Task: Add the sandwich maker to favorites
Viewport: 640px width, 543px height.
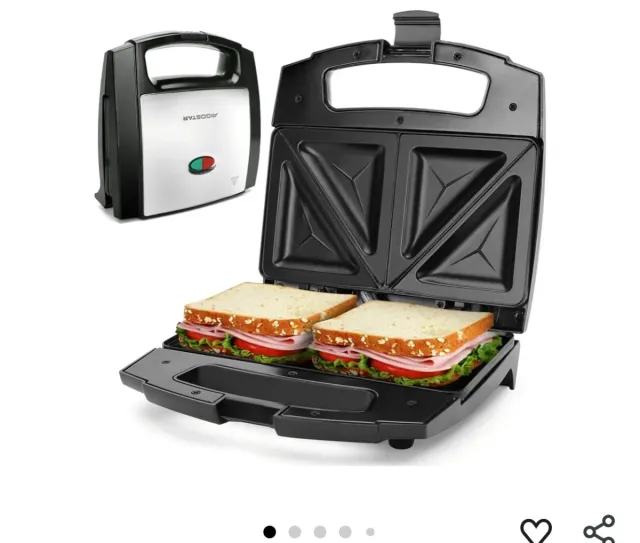Action: pyautogui.click(x=536, y=530)
